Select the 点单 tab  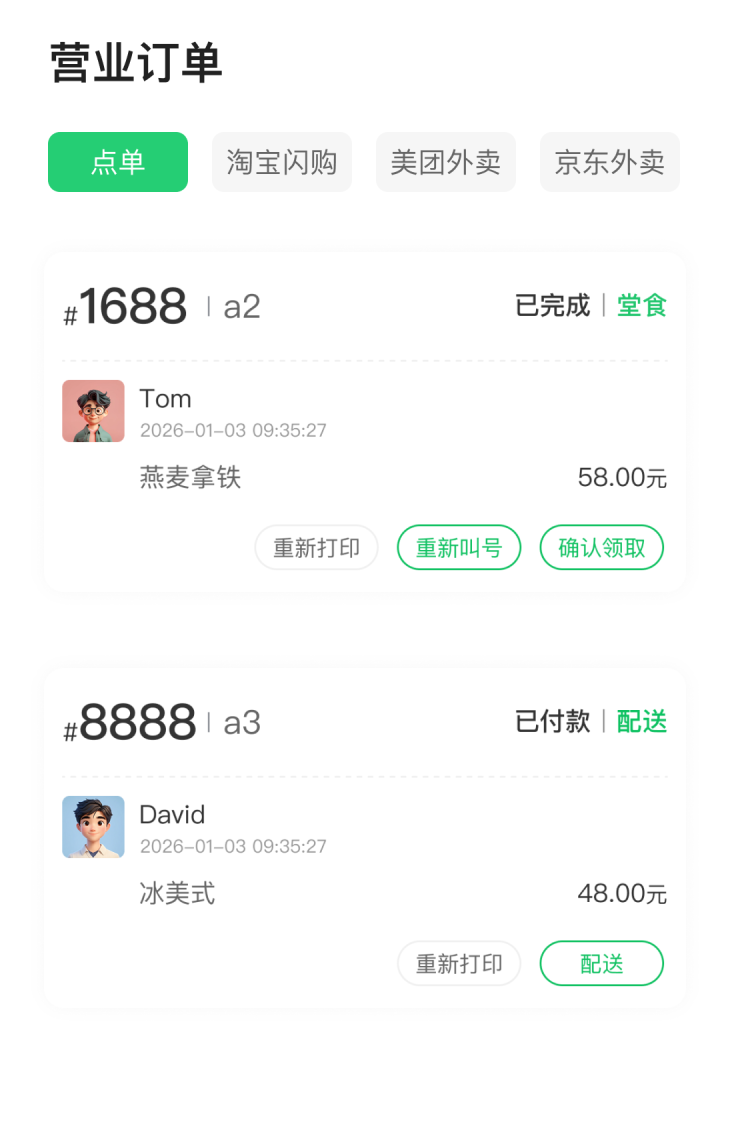[x=118, y=162]
